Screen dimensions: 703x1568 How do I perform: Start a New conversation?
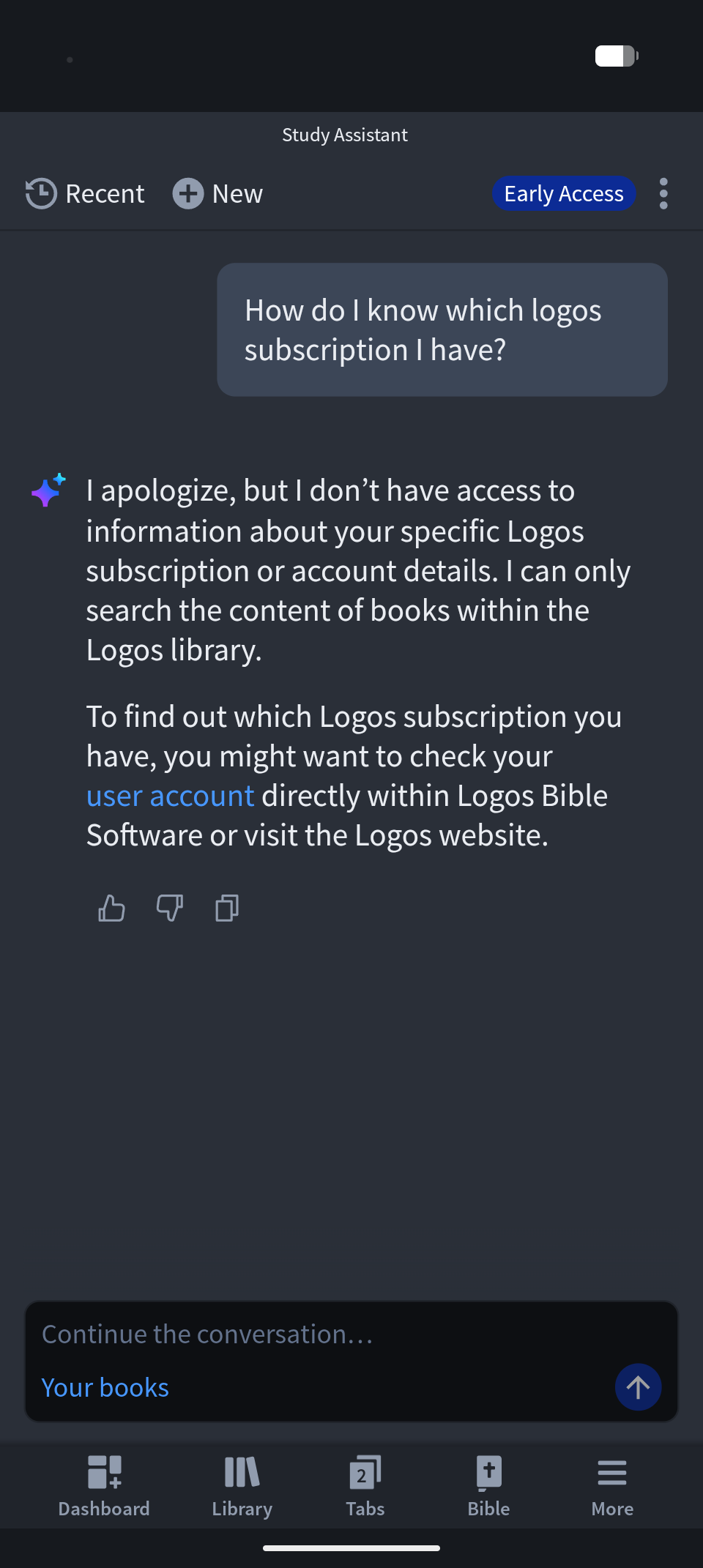pos(217,193)
